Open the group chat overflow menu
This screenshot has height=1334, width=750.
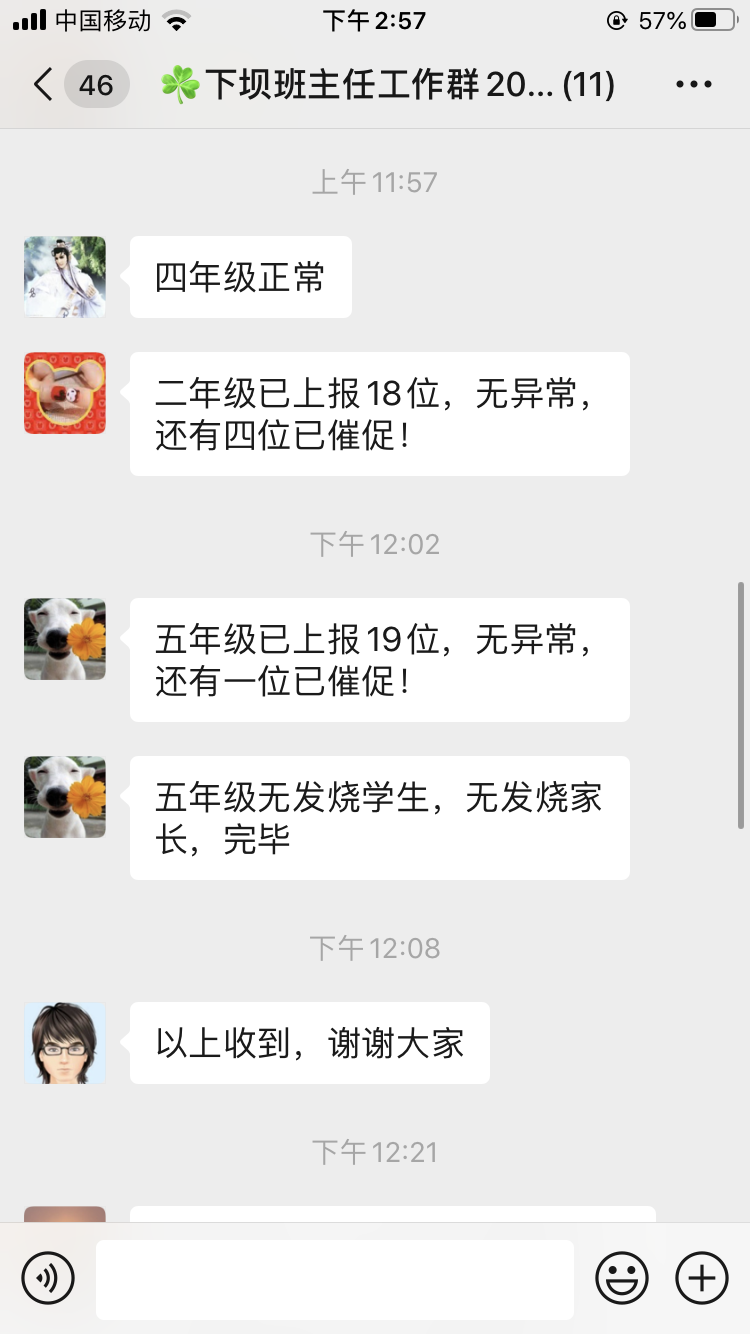point(693,85)
